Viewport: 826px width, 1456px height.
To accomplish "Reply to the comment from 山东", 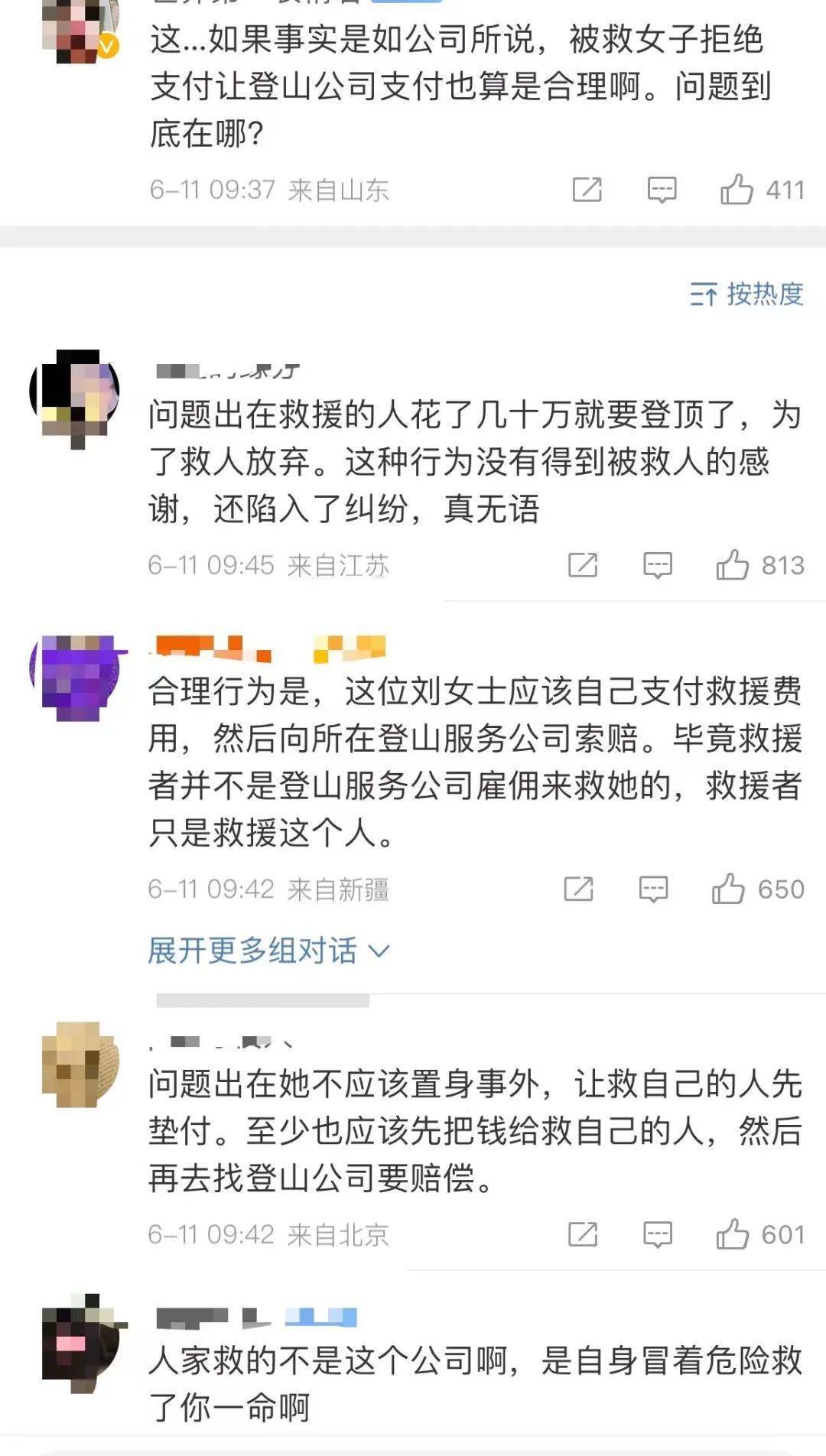I will [662, 189].
